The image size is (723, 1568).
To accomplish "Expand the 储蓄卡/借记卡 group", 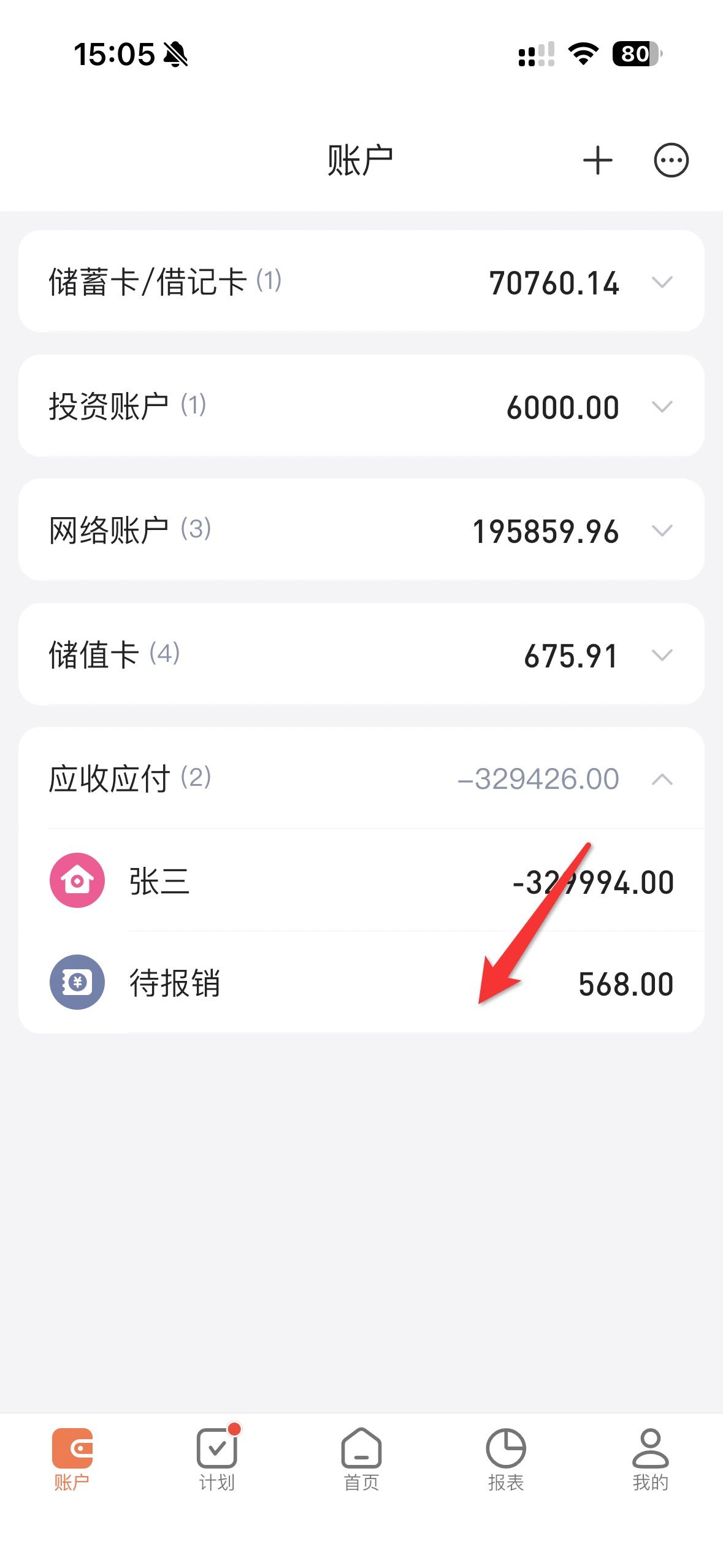I will tap(662, 282).
